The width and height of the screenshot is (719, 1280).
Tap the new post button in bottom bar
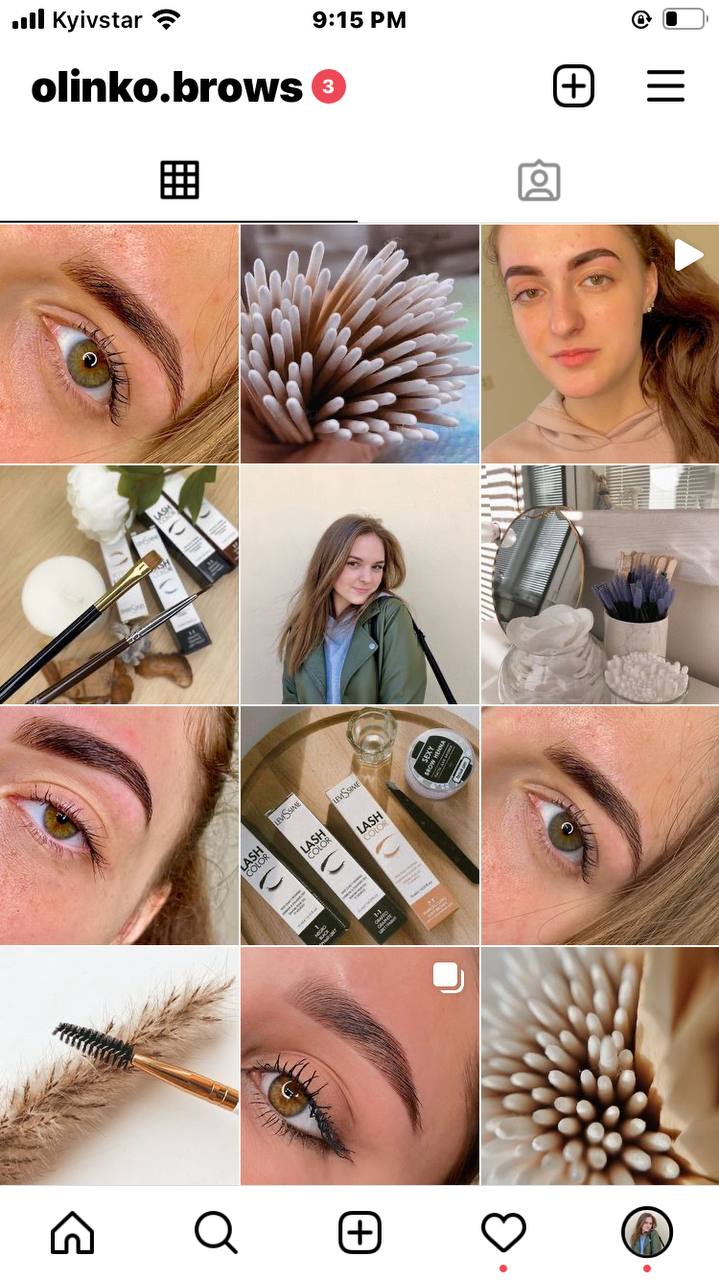click(x=360, y=1233)
